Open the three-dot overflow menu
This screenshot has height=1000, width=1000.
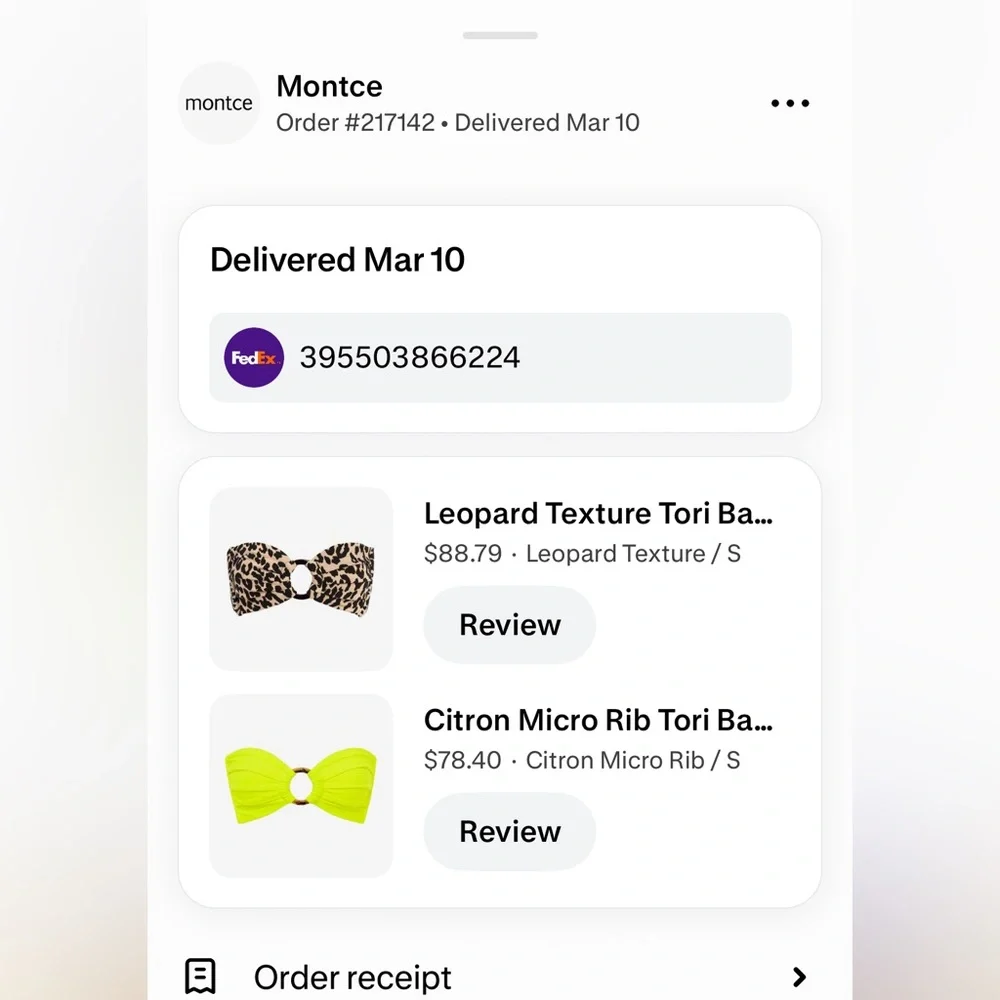pyautogui.click(x=790, y=103)
